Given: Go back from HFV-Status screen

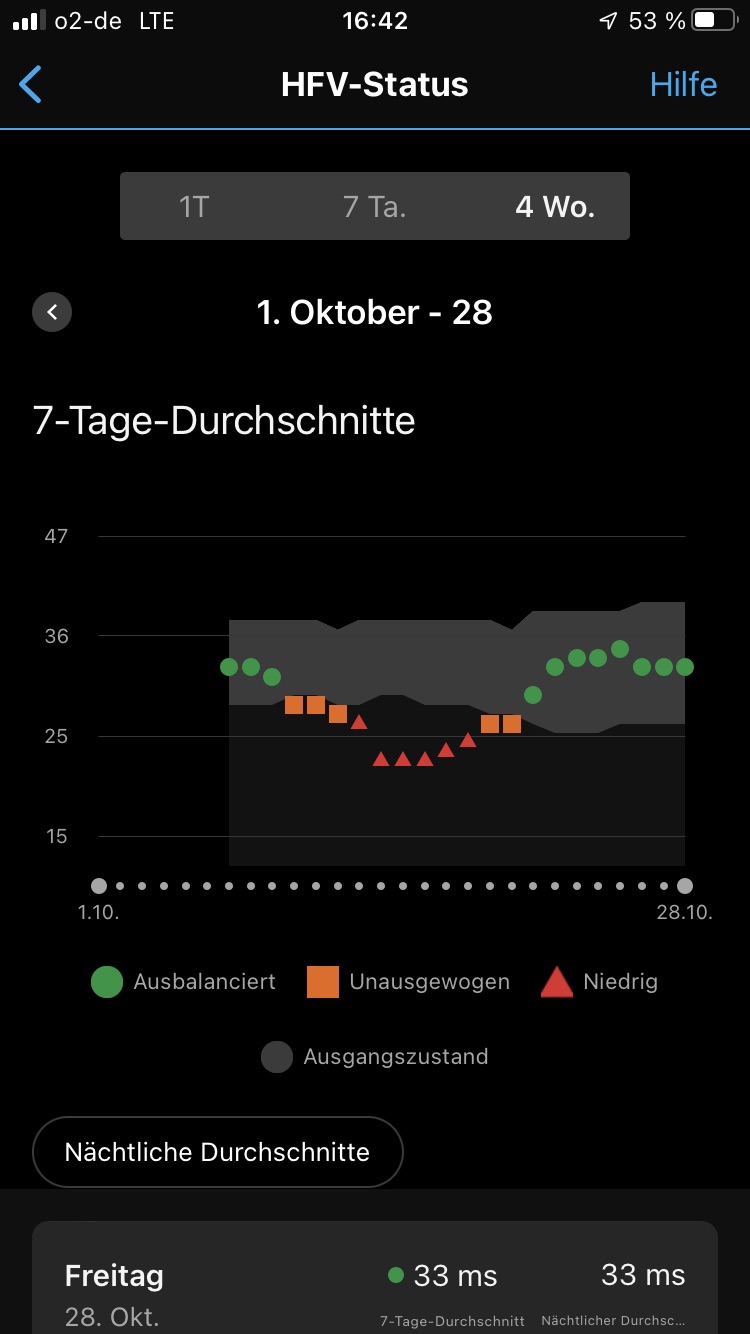Looking at the screenshot, I should pyautogui.click(x=31, y=85).
